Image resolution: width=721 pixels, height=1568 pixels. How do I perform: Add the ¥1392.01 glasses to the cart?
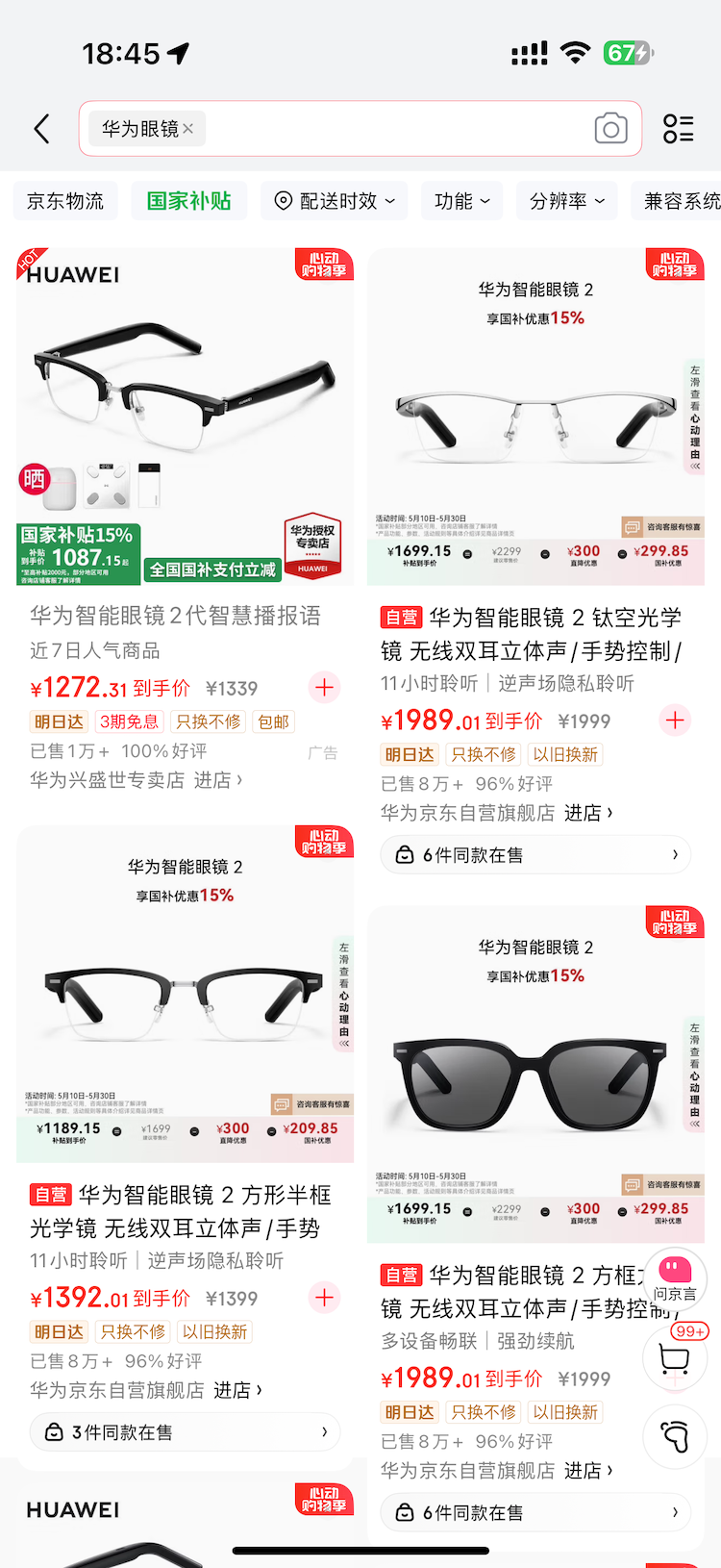pyautogui.click(x=324, y=1298)
